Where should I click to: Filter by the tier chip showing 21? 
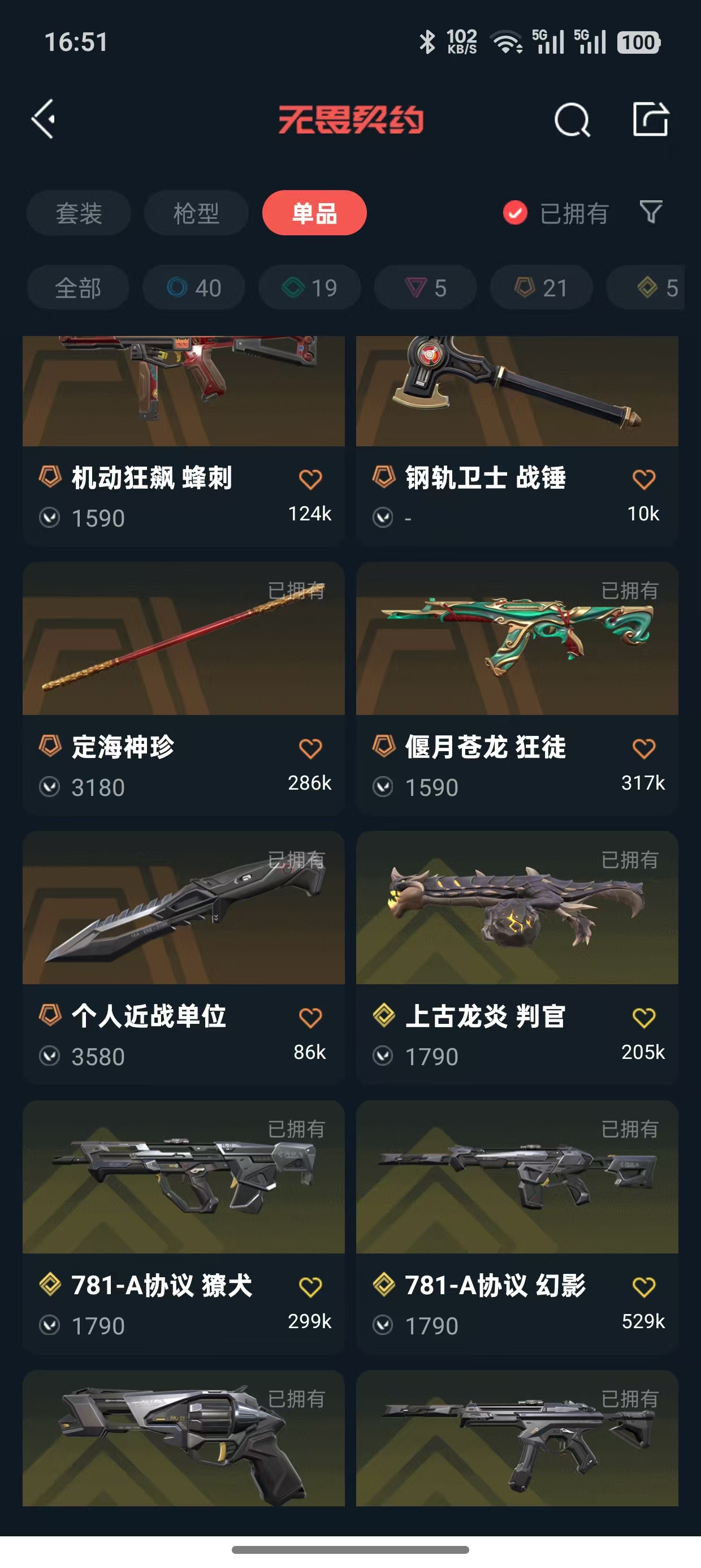(x=541, y=288)
